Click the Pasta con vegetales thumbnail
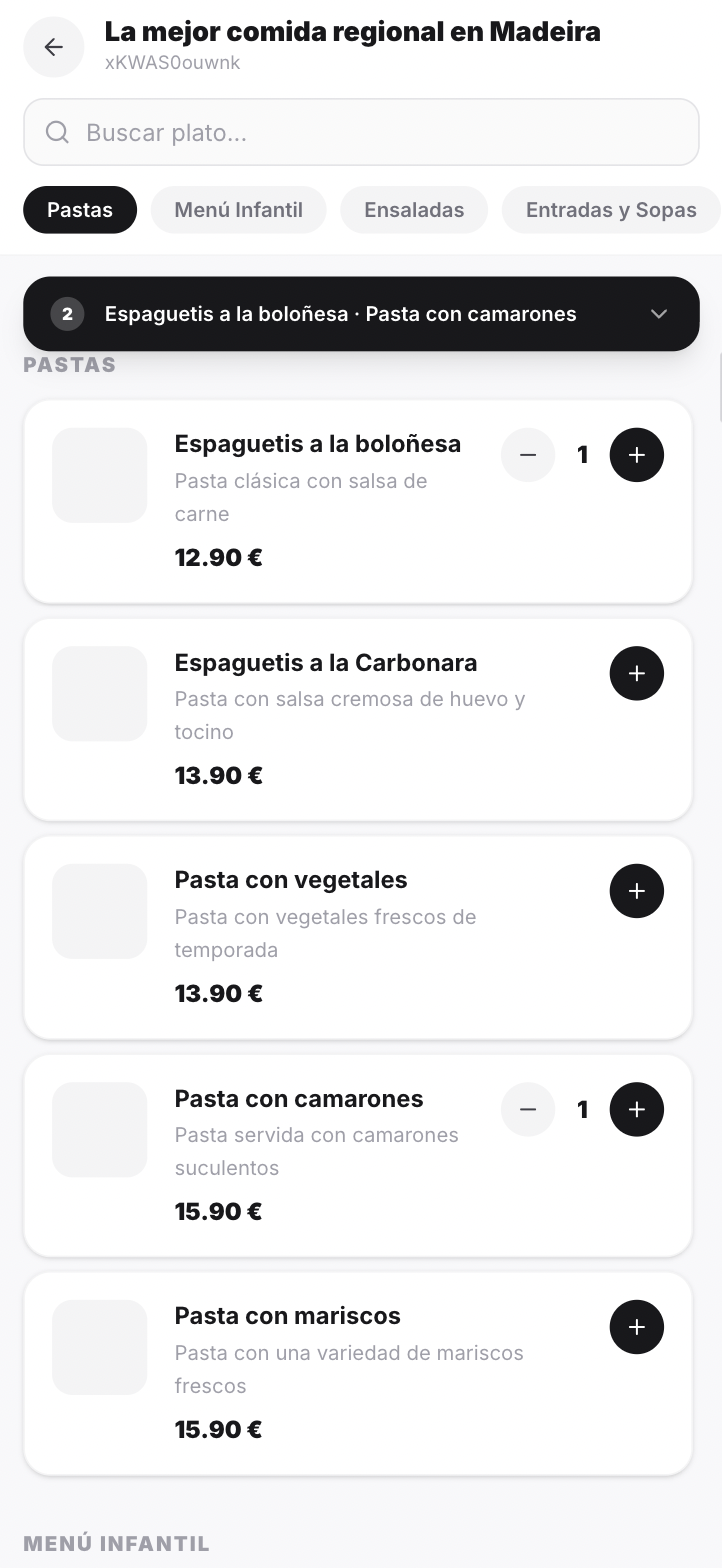722x1568 pixels. coord(99,911)
